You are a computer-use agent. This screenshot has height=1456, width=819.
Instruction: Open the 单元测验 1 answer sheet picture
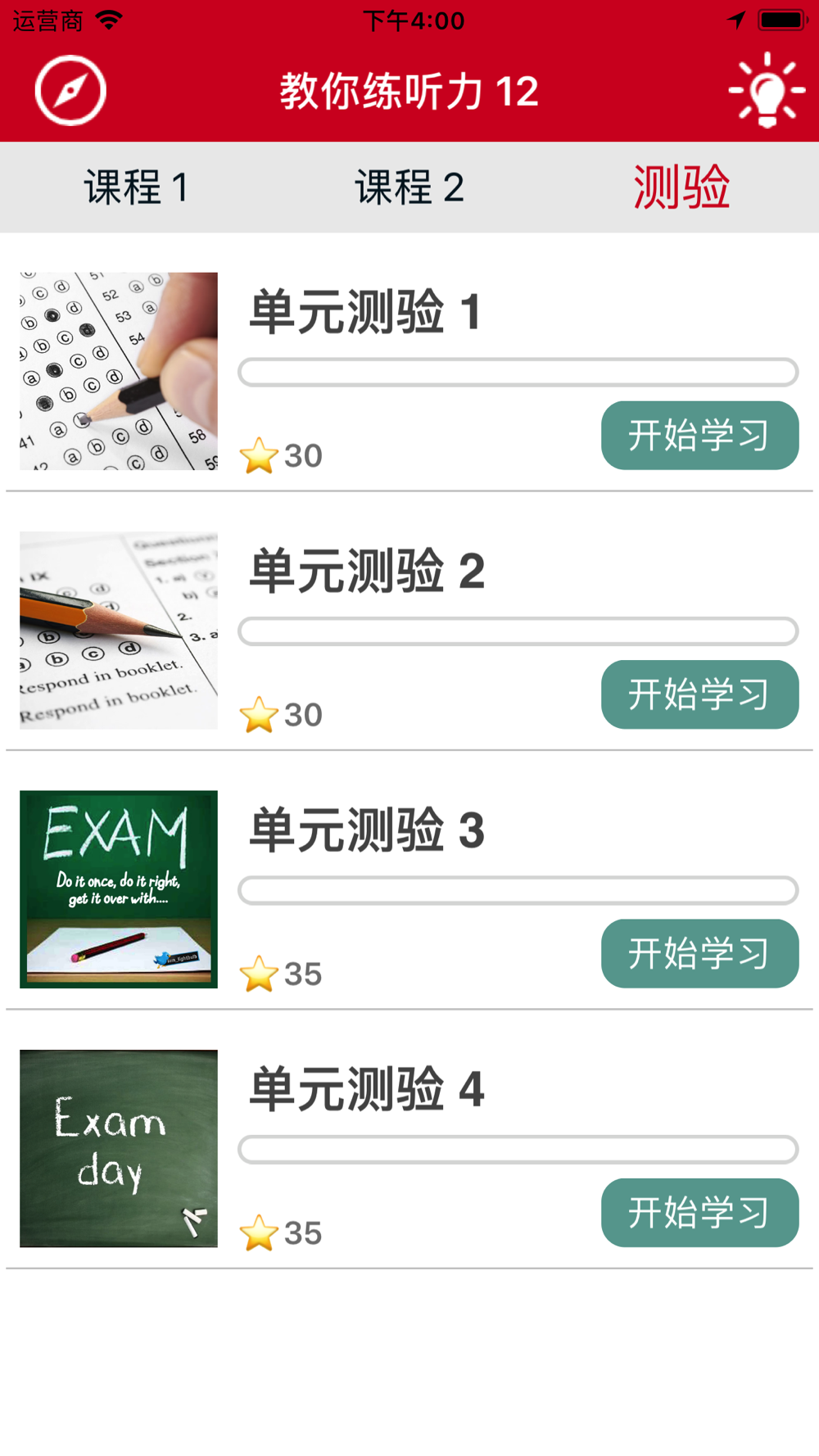[119, 371]
